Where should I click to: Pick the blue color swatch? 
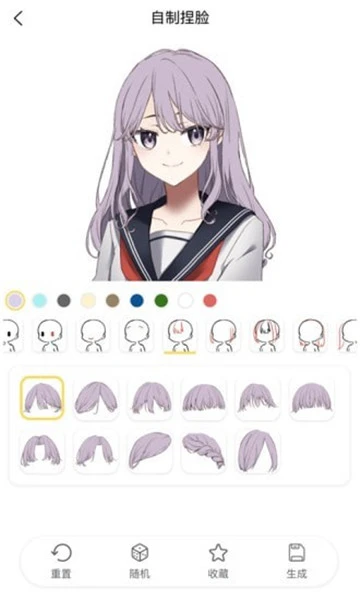[x=137, y=300]
